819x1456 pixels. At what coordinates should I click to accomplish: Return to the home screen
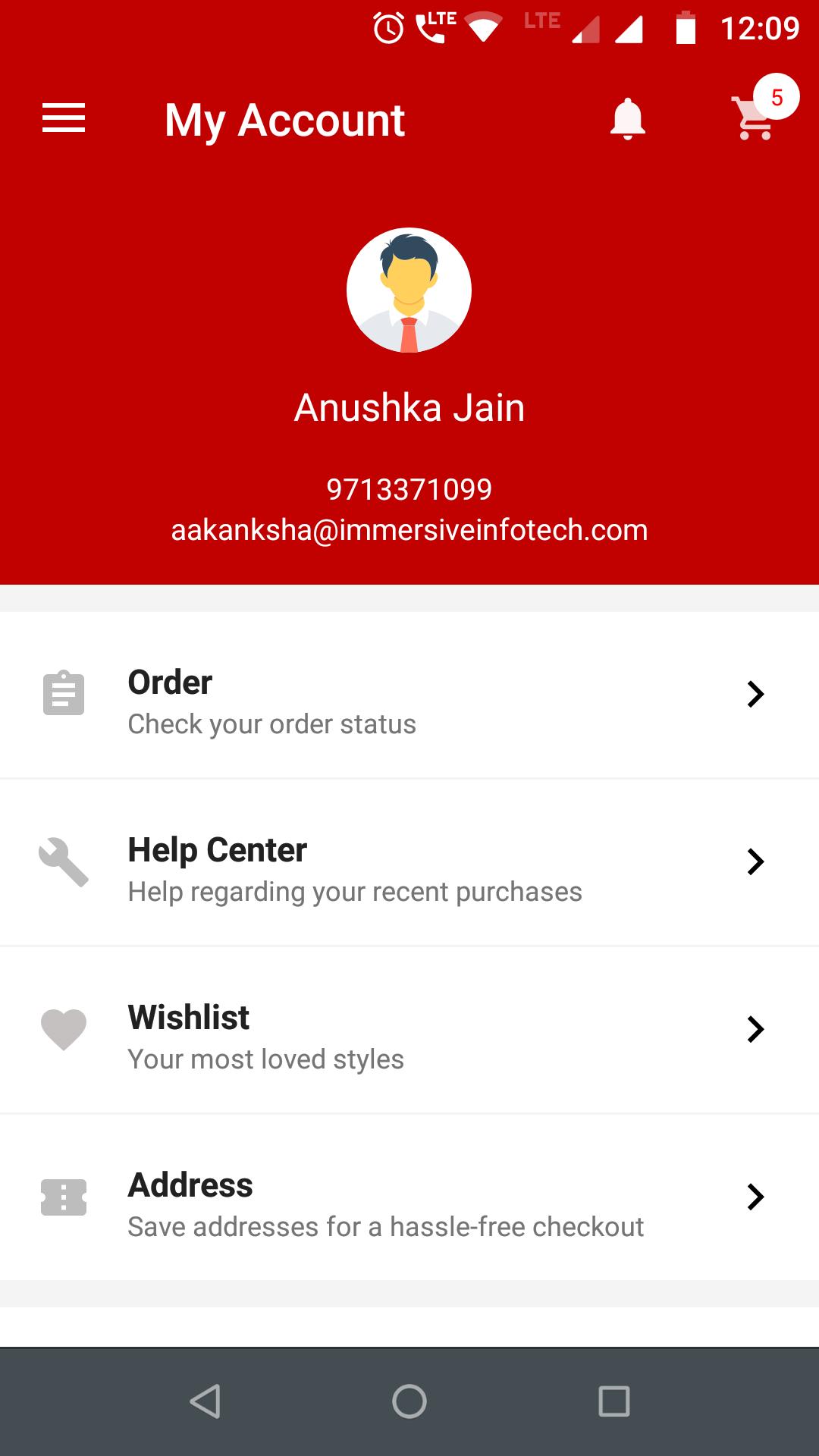pyautogui.click(x=409, y=1401)
